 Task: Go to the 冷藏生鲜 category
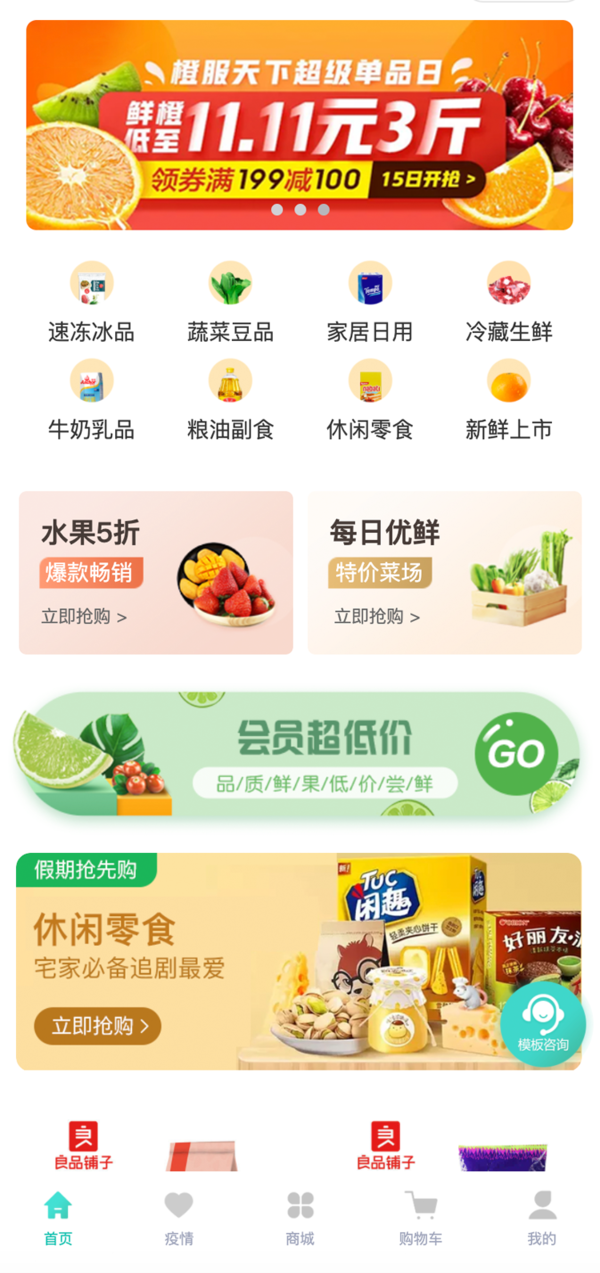coord(509,301)
